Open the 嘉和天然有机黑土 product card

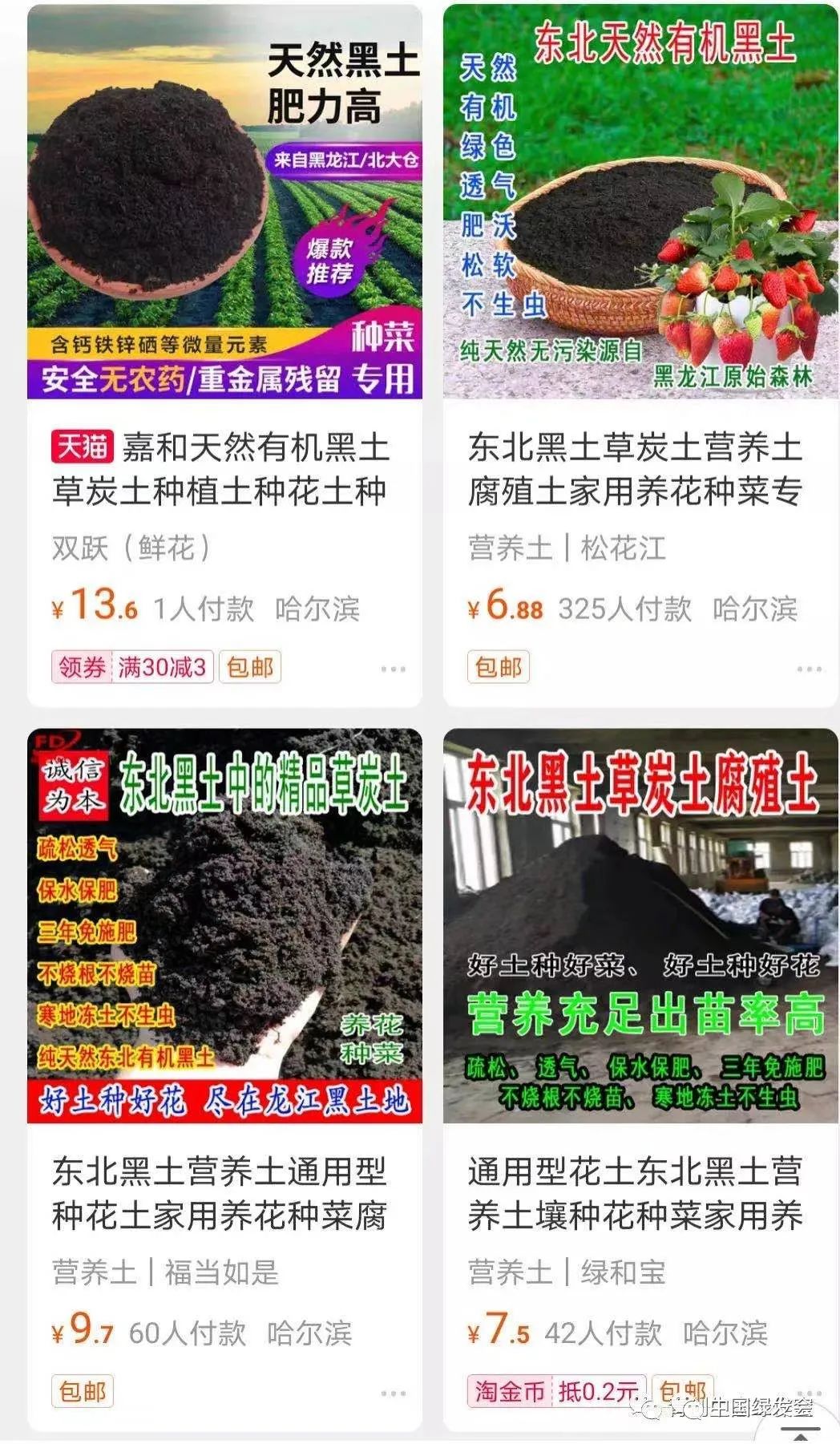224,469
